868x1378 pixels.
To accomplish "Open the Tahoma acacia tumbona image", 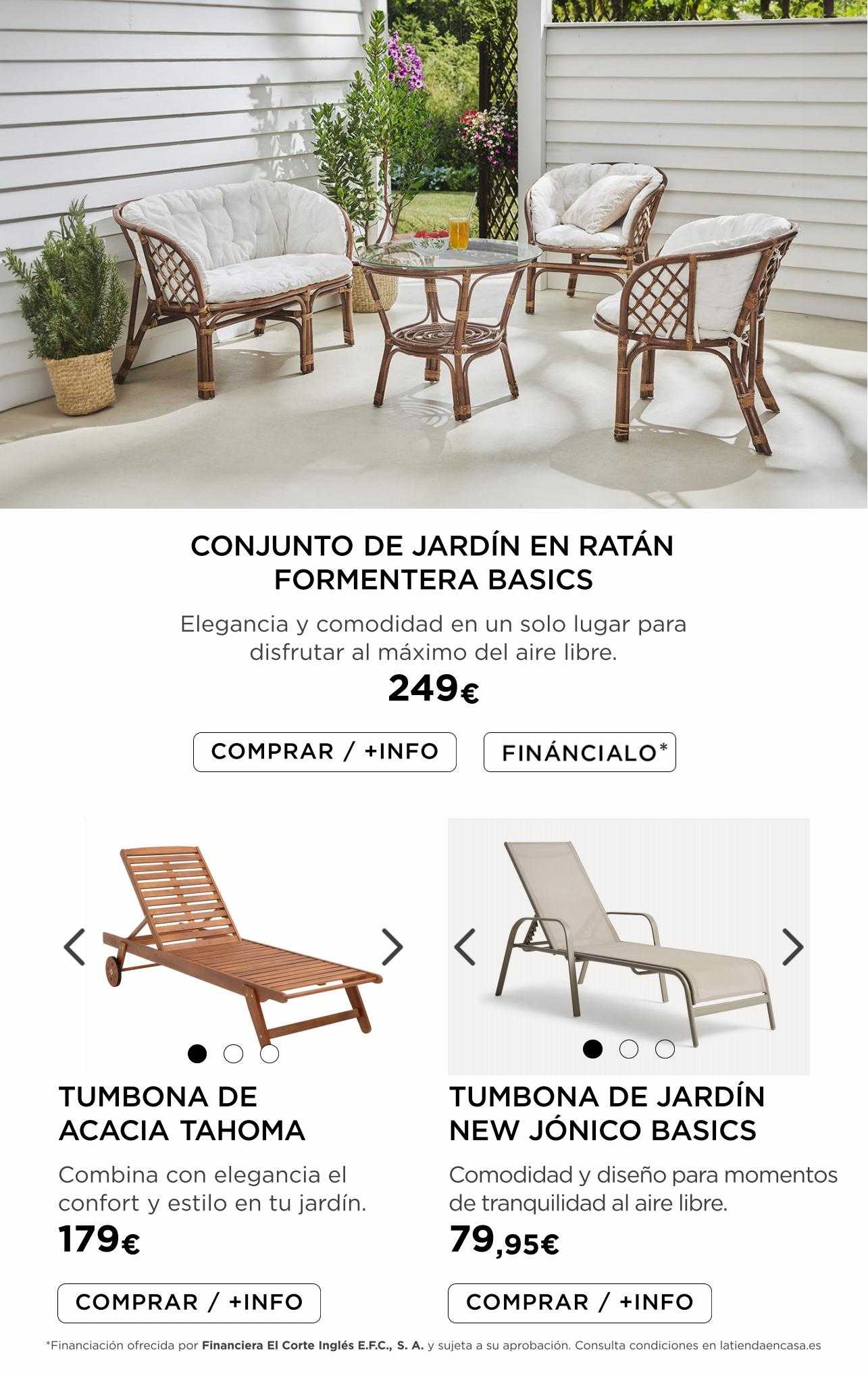I will point(236,946).
